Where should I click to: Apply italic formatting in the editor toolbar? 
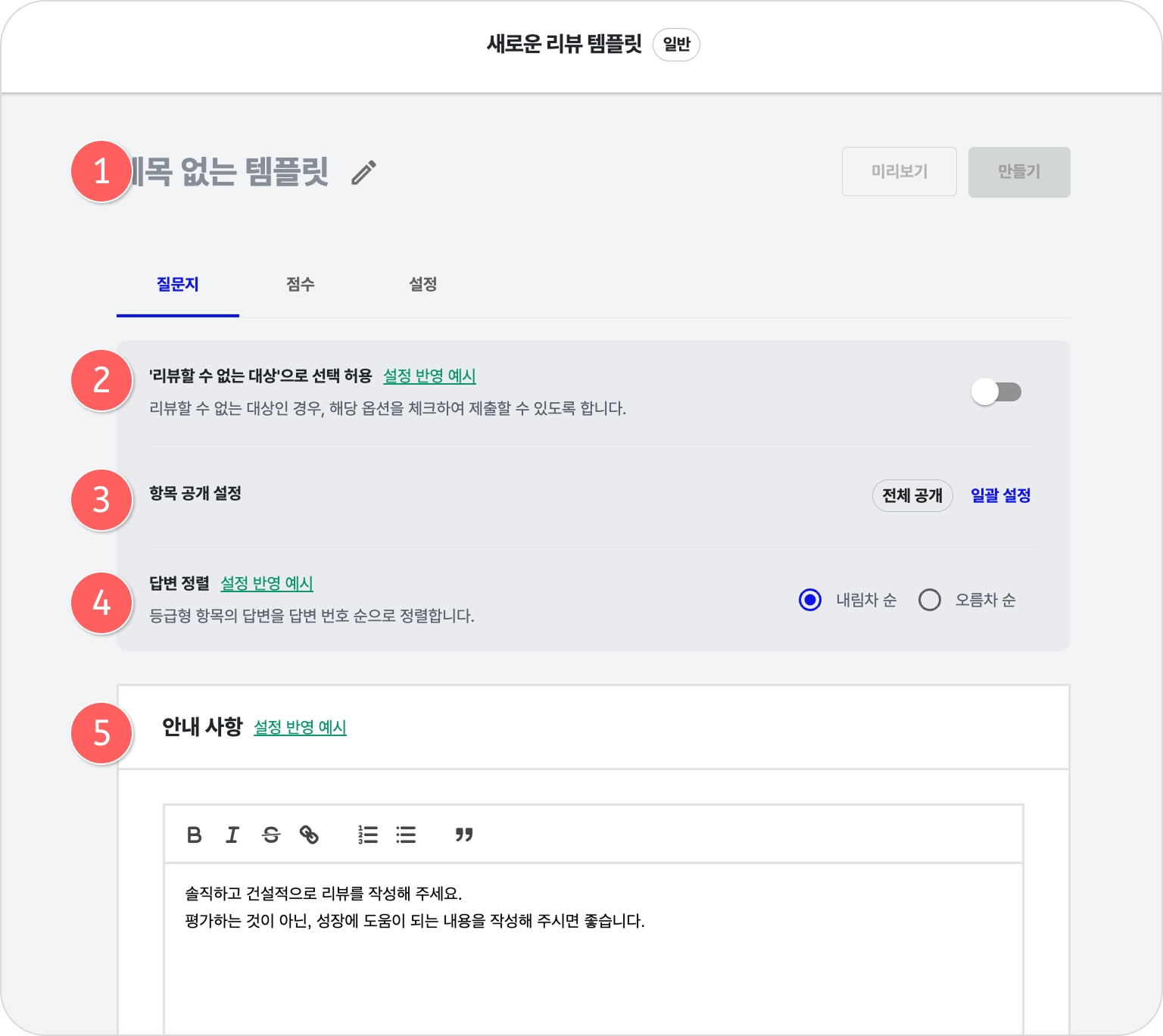[232, 835]
